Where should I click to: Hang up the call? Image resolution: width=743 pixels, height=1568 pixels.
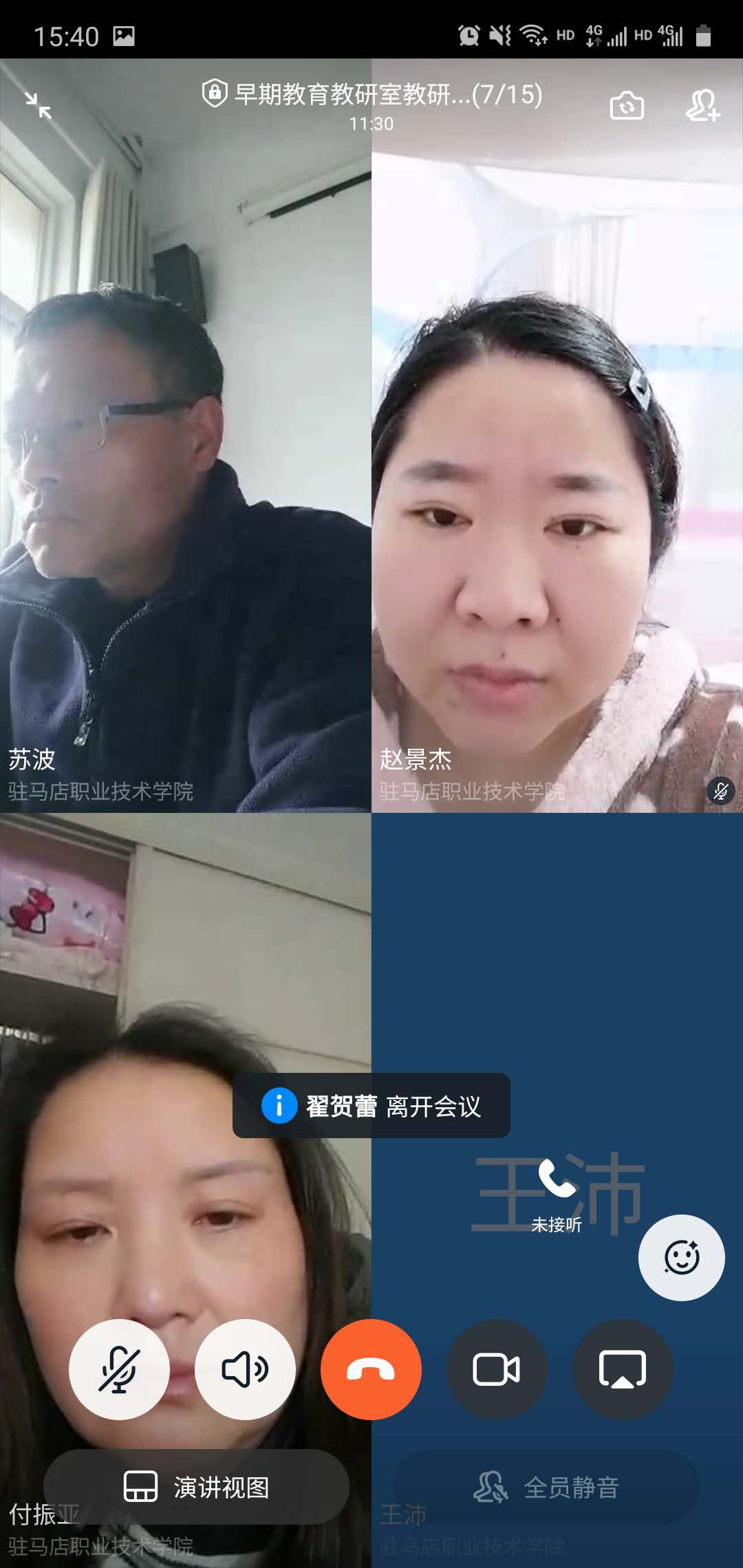(371, 1369)
